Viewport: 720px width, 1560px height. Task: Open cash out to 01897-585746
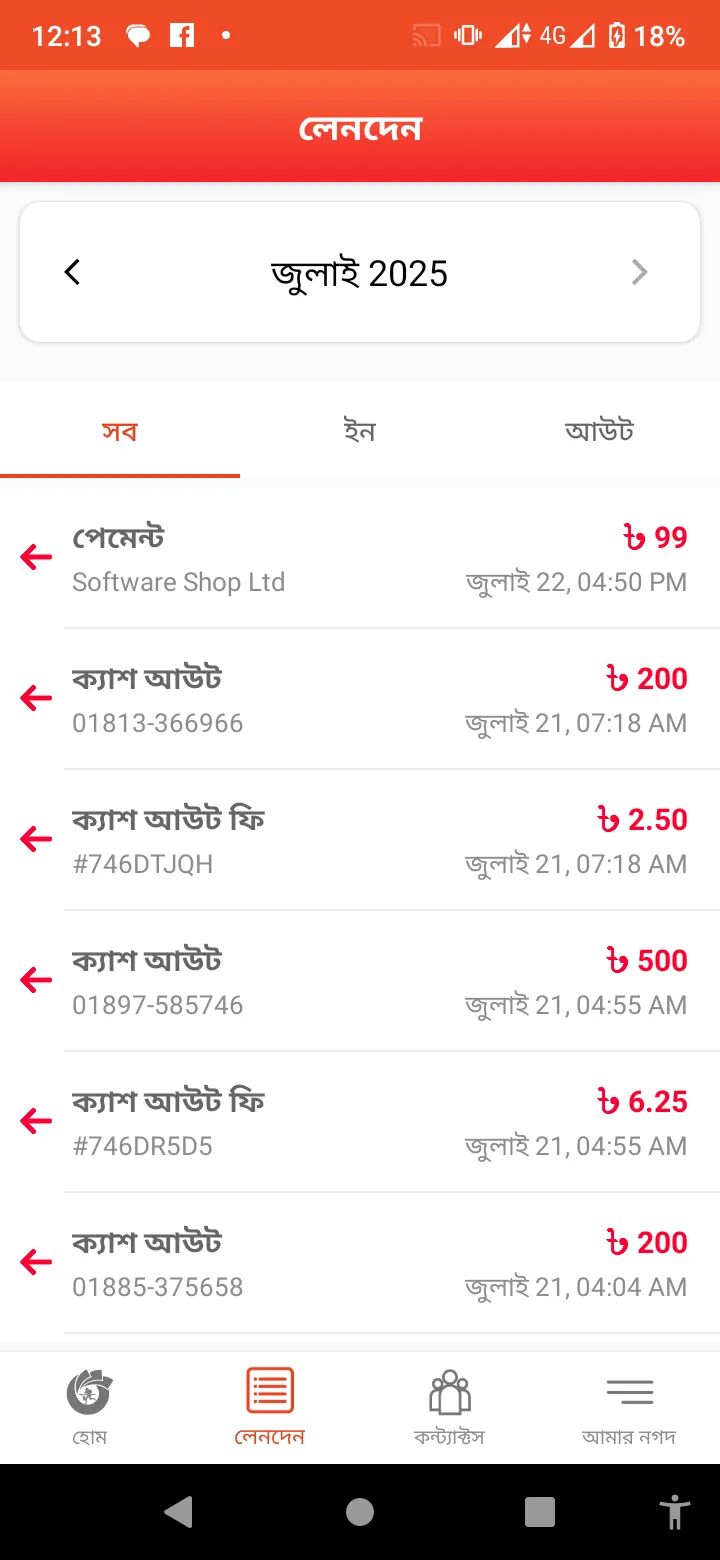[360, 981]
